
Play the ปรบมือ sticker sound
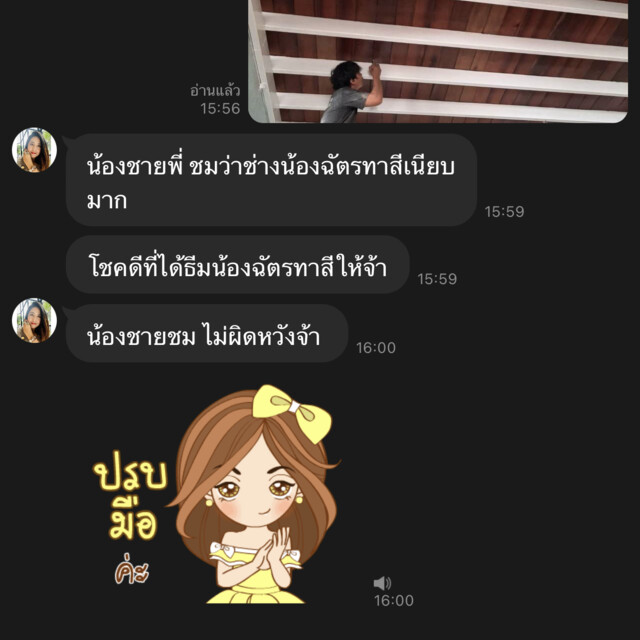(382, 583)
